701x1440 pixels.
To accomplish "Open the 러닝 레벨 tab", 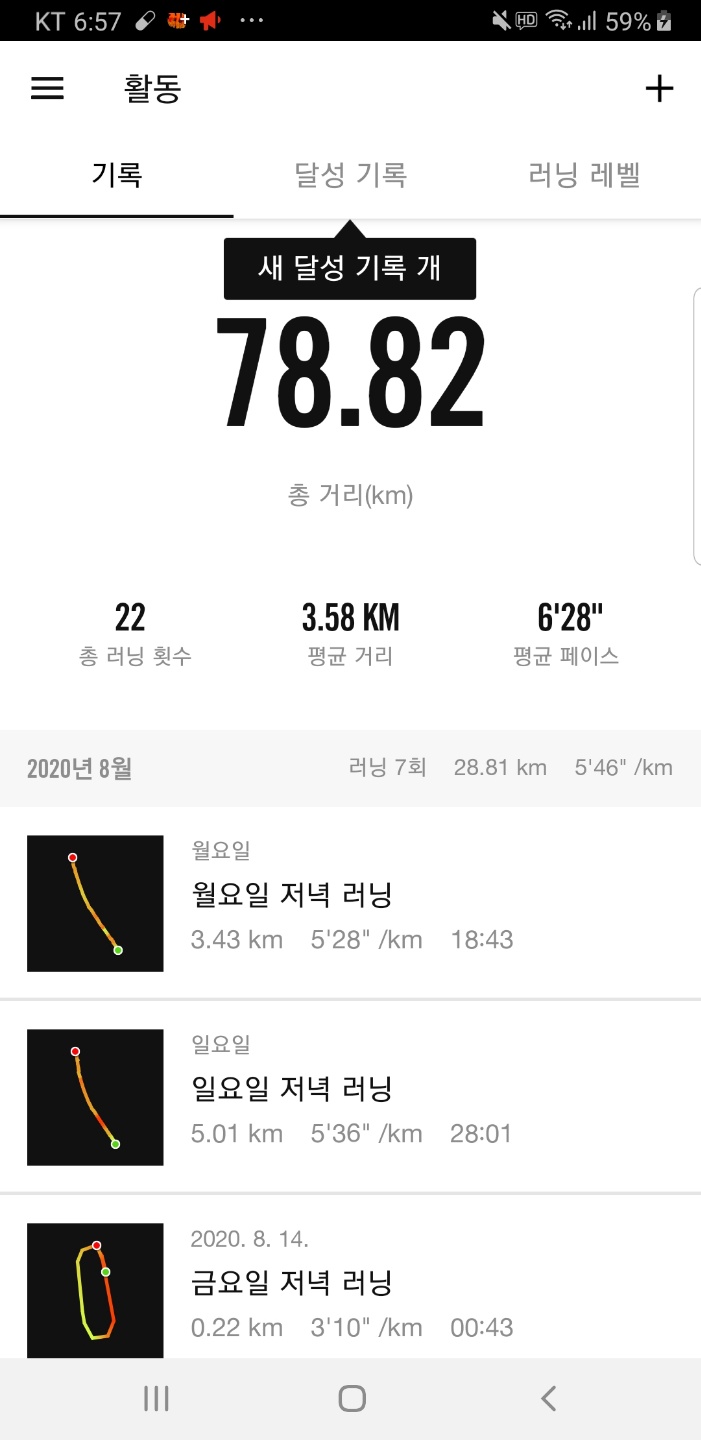I will point(584,176).
